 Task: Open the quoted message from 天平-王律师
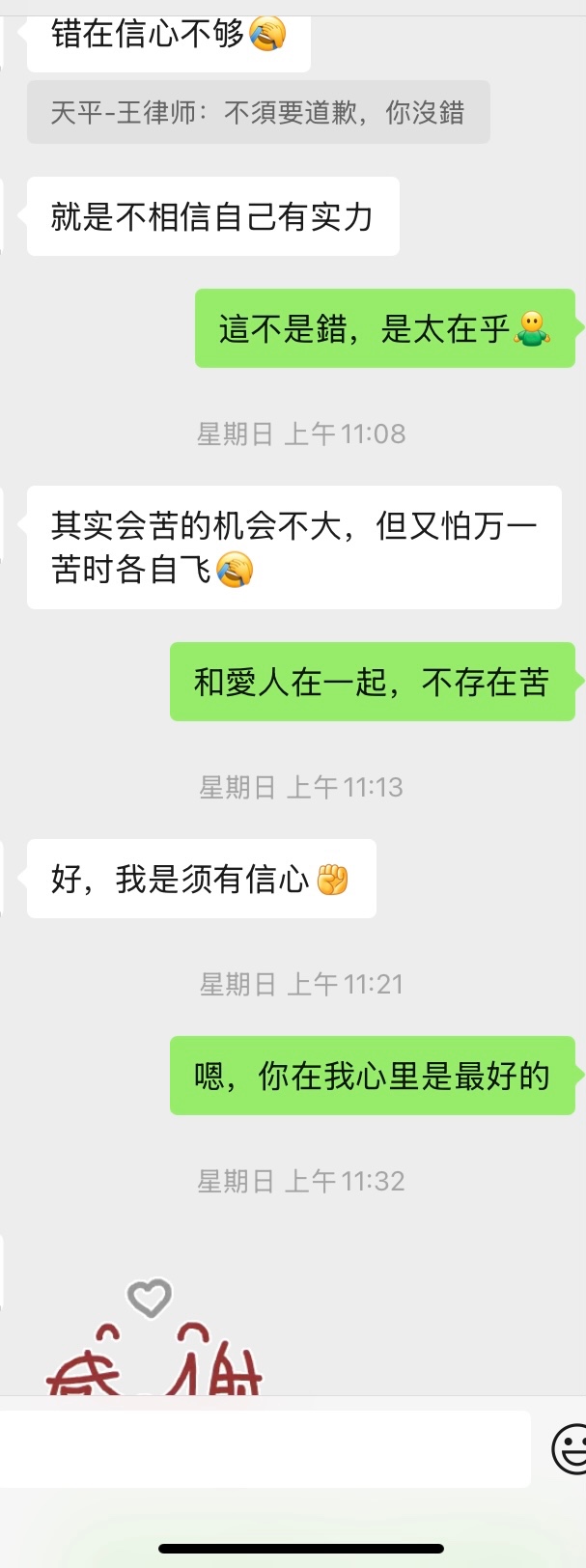coord(258,113)
